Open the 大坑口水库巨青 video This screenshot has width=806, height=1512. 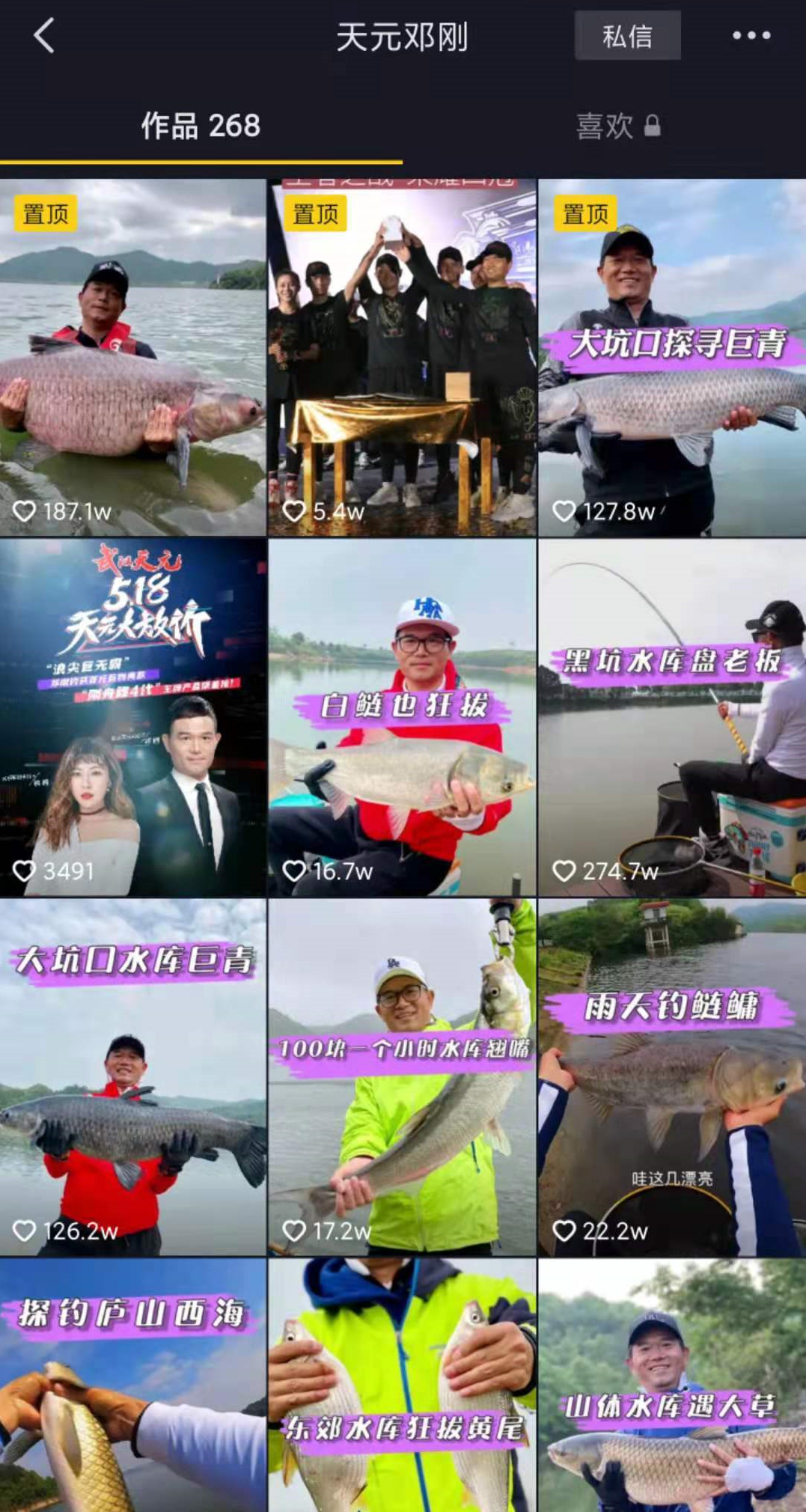(133, 1076)
